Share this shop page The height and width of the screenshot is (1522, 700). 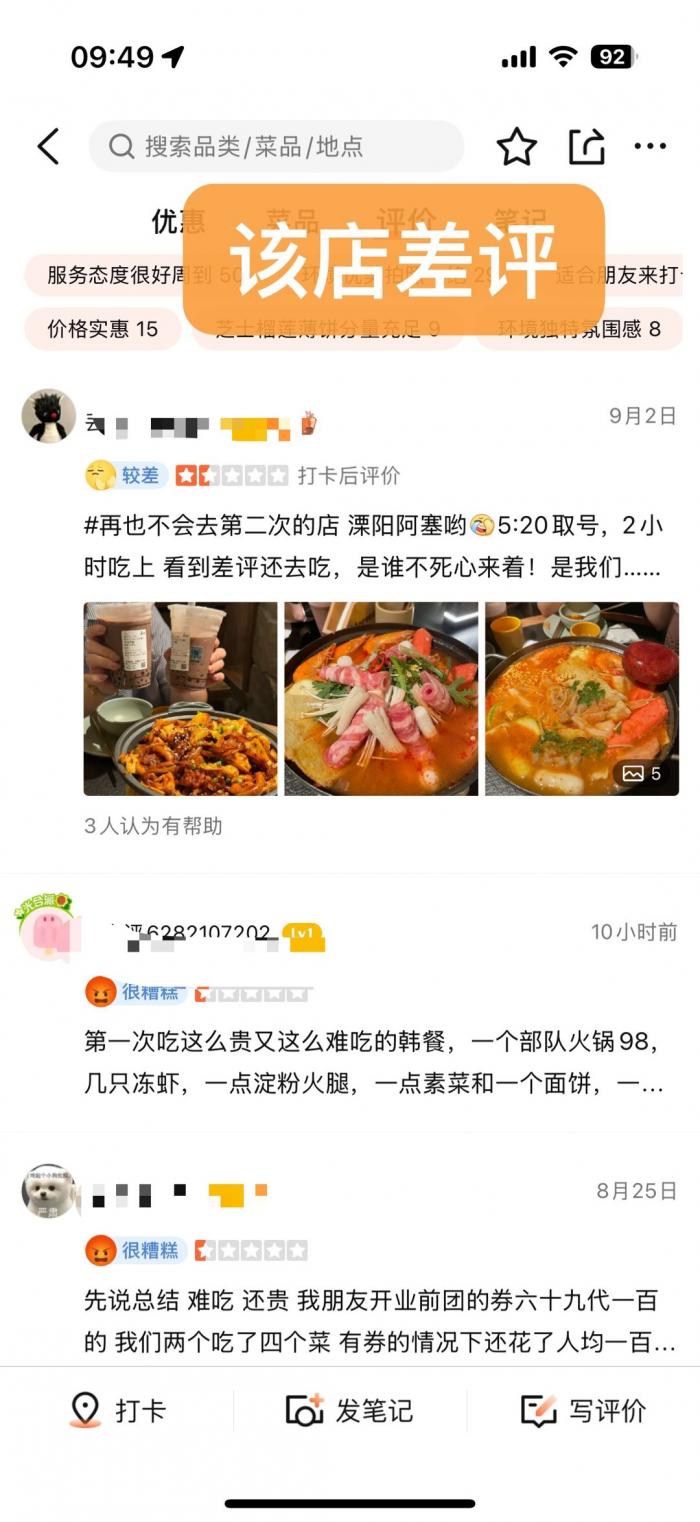(x=587, y=147)
